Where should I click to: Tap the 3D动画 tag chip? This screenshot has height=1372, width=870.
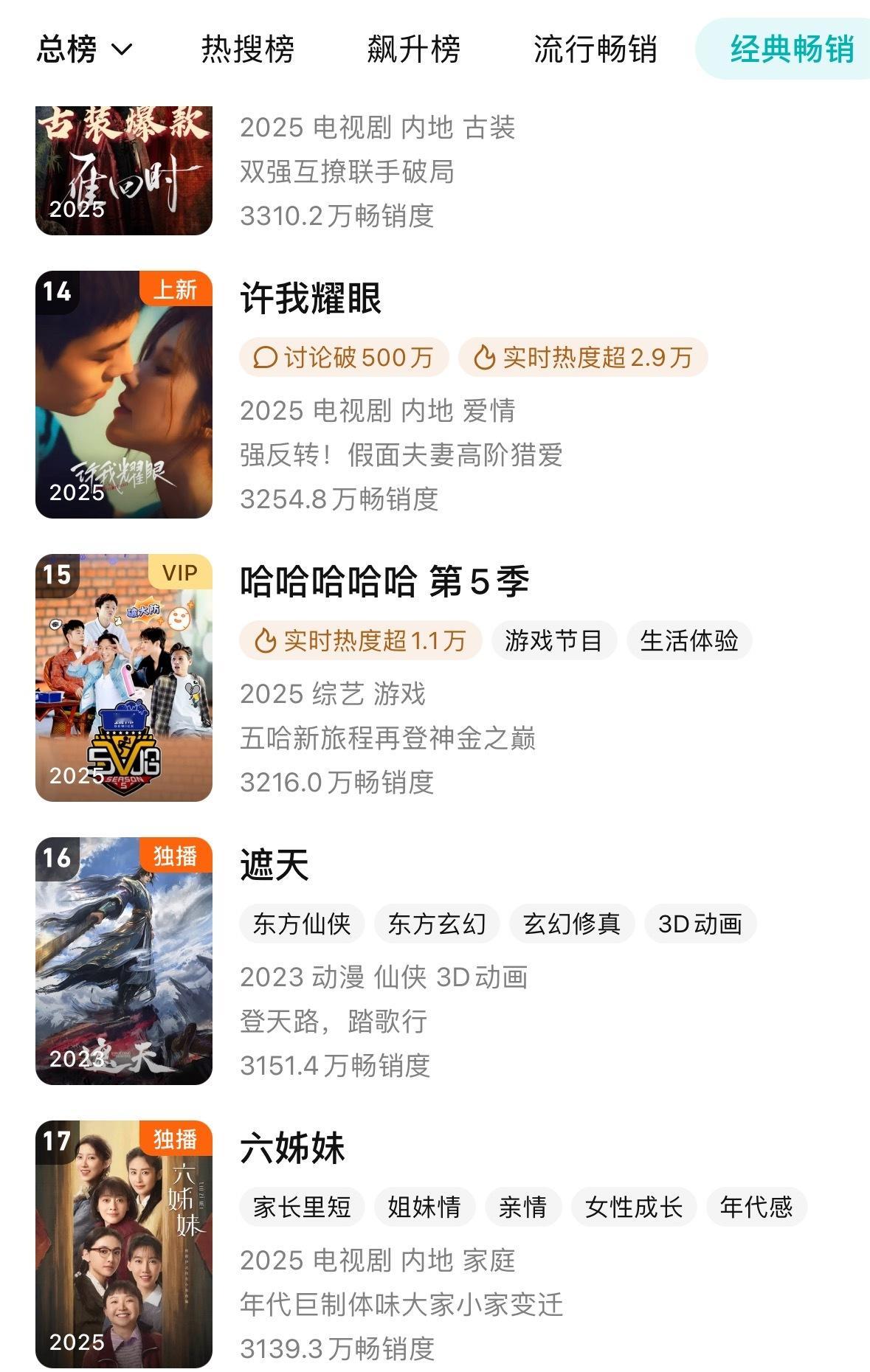pos(700,924)
